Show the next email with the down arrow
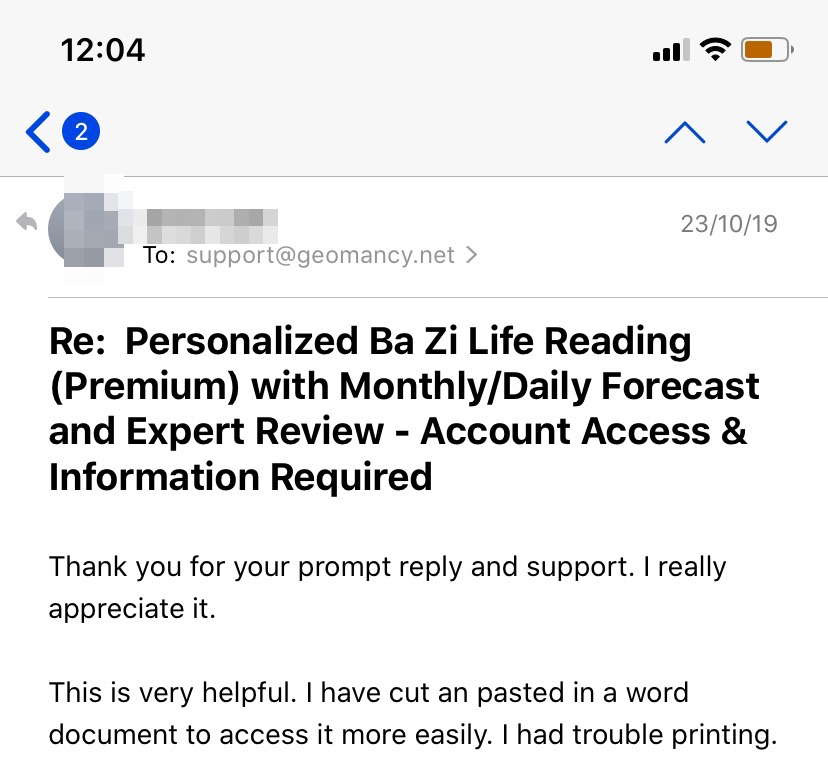The image size is (828, 763). pos(767,132)
